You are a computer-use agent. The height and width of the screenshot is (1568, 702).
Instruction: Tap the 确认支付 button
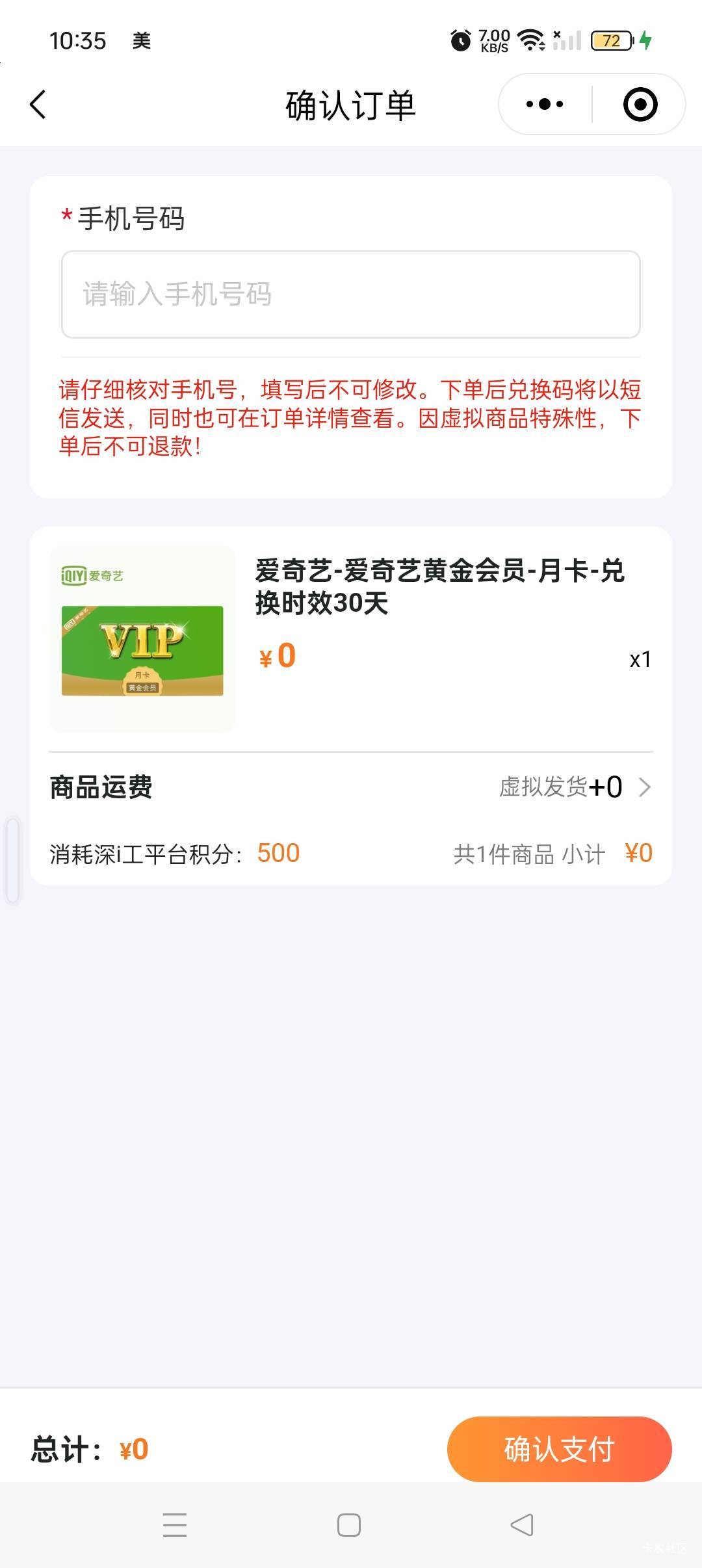point(559,1449)
